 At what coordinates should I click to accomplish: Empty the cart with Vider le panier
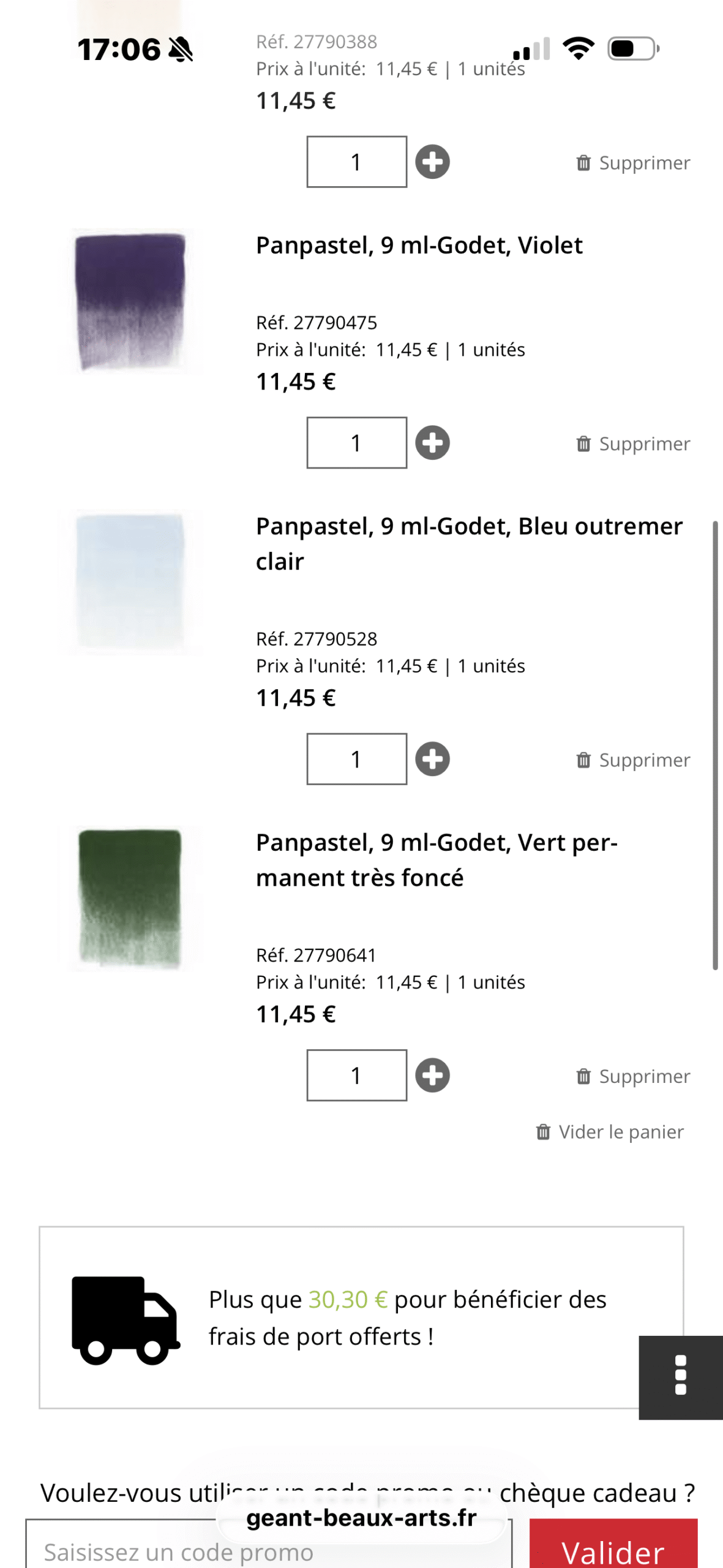pyautogui.click(x=610, y=1132)
